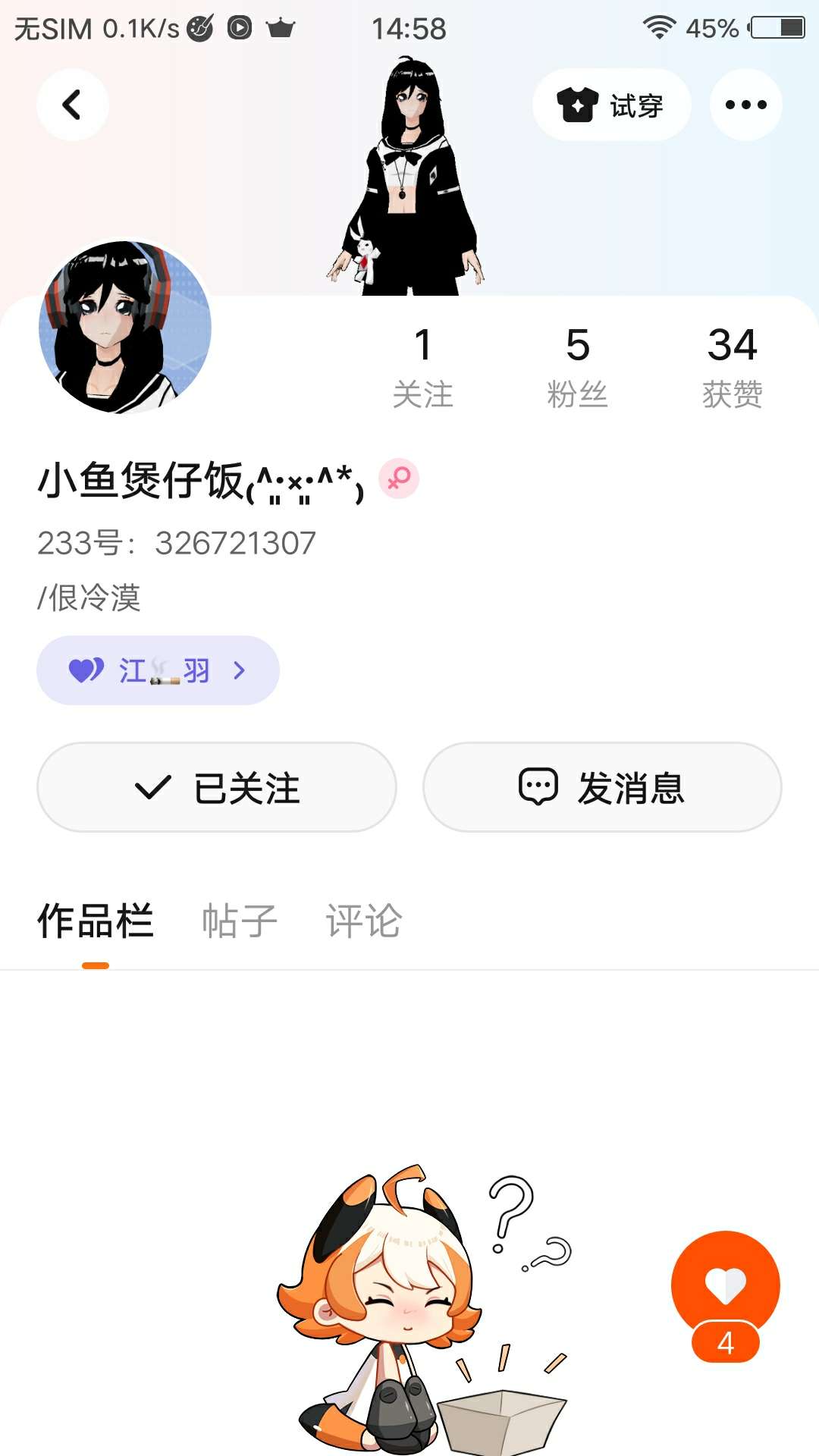Image resolution: width=819 pixels, height=1456 pixels.
Task: Open the 关注 following list
Action: coord(422,367)
